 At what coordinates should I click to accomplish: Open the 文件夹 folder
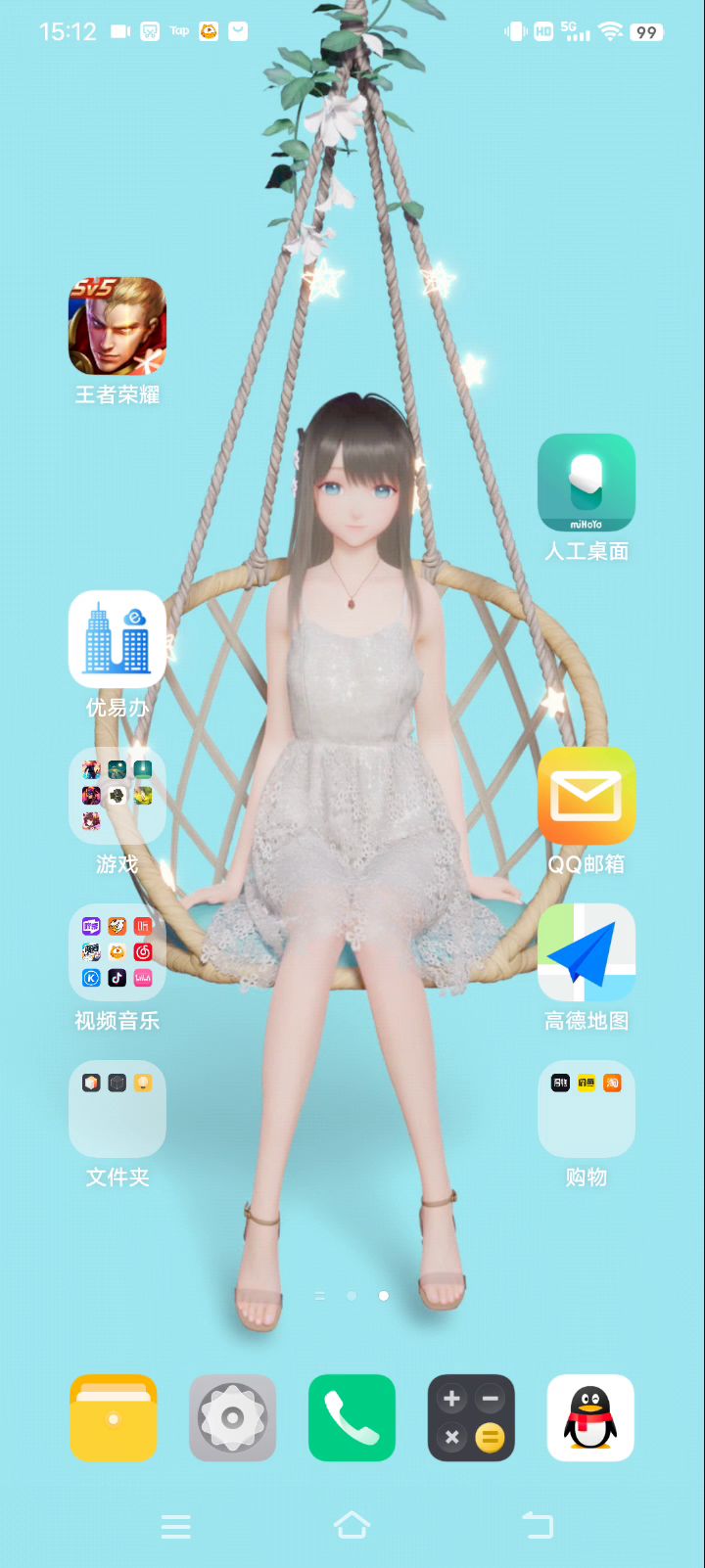pos(117,1109)
